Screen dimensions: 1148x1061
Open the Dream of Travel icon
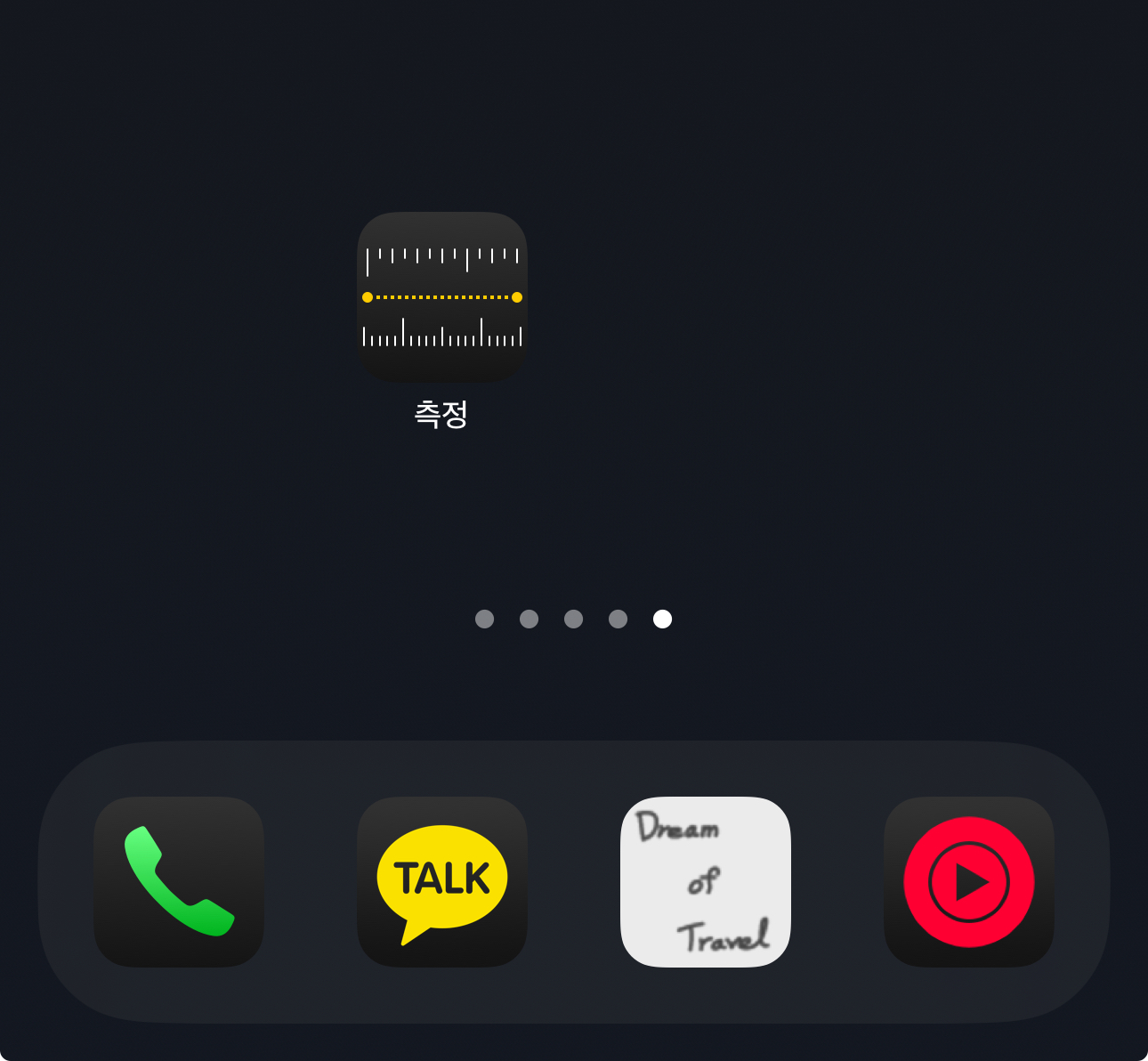[705, 881]
